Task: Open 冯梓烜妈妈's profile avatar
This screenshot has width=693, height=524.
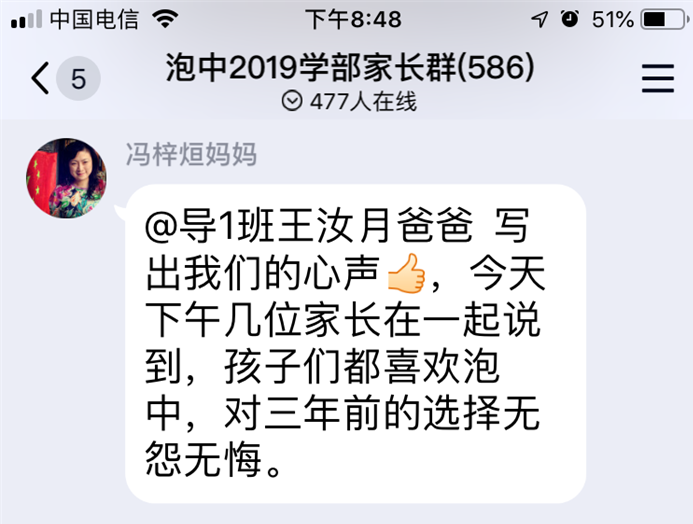Action: (66, 178)
